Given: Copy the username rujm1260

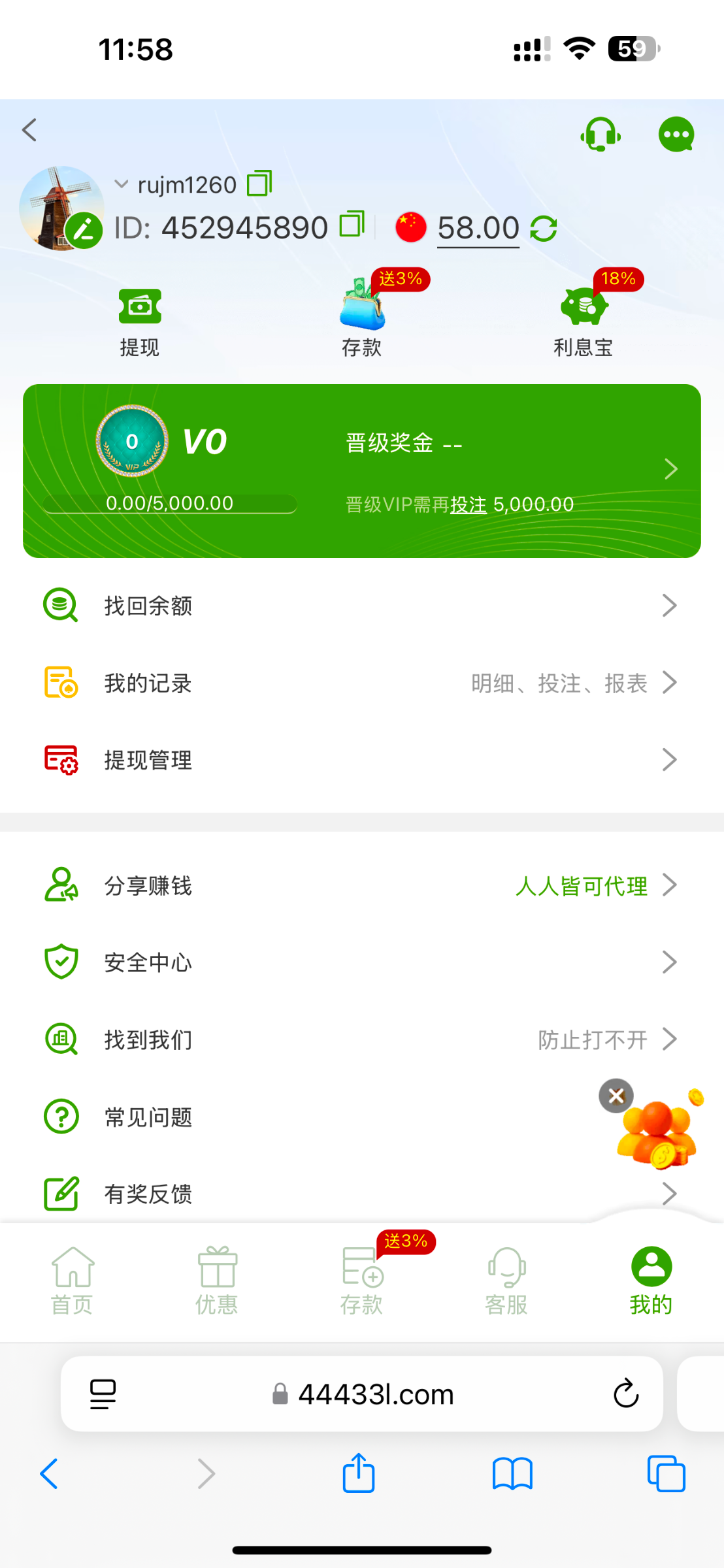Looking at the screenshot, I should [x=259, y=184].
